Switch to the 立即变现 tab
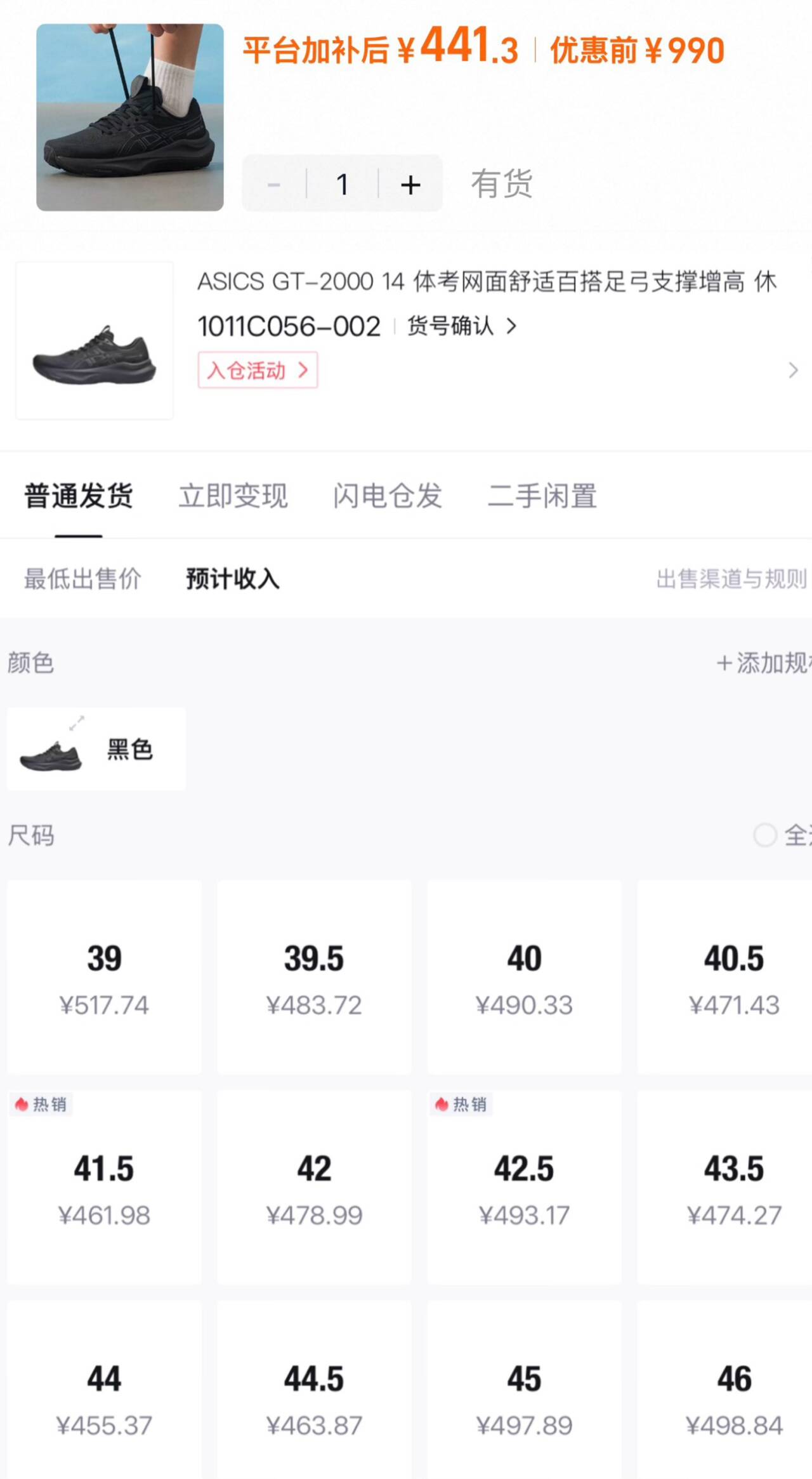 [x=233, y=496]
